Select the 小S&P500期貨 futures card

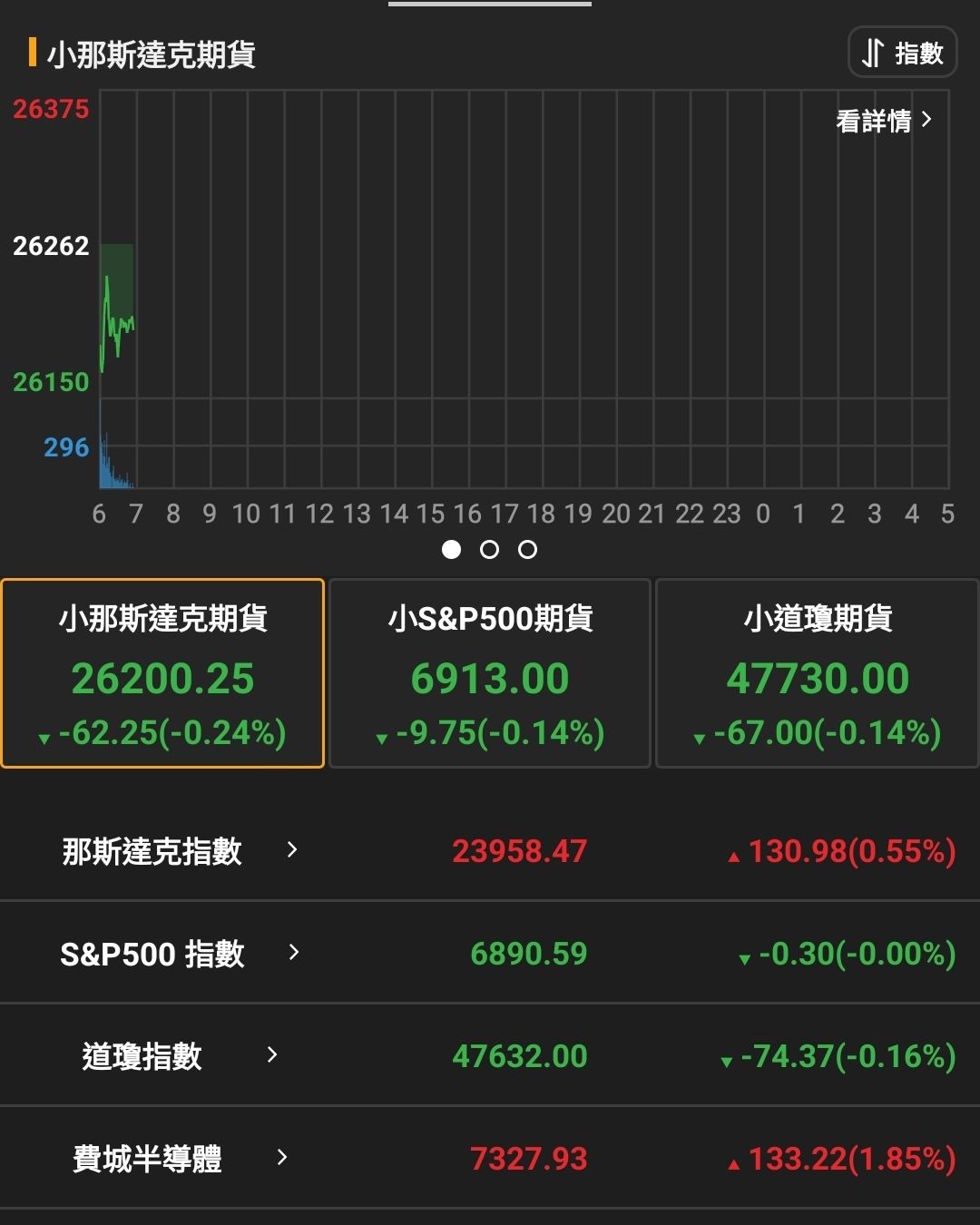(x=490, y=673)
